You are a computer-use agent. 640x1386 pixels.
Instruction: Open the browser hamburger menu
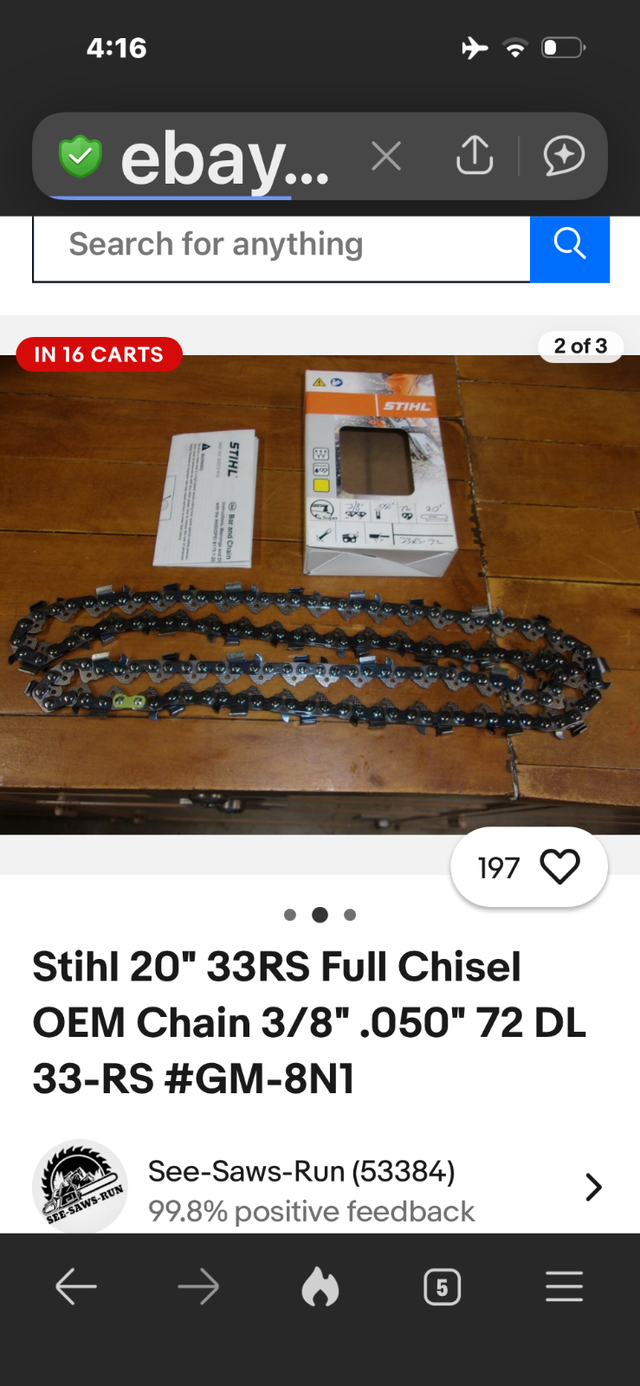564,1287
